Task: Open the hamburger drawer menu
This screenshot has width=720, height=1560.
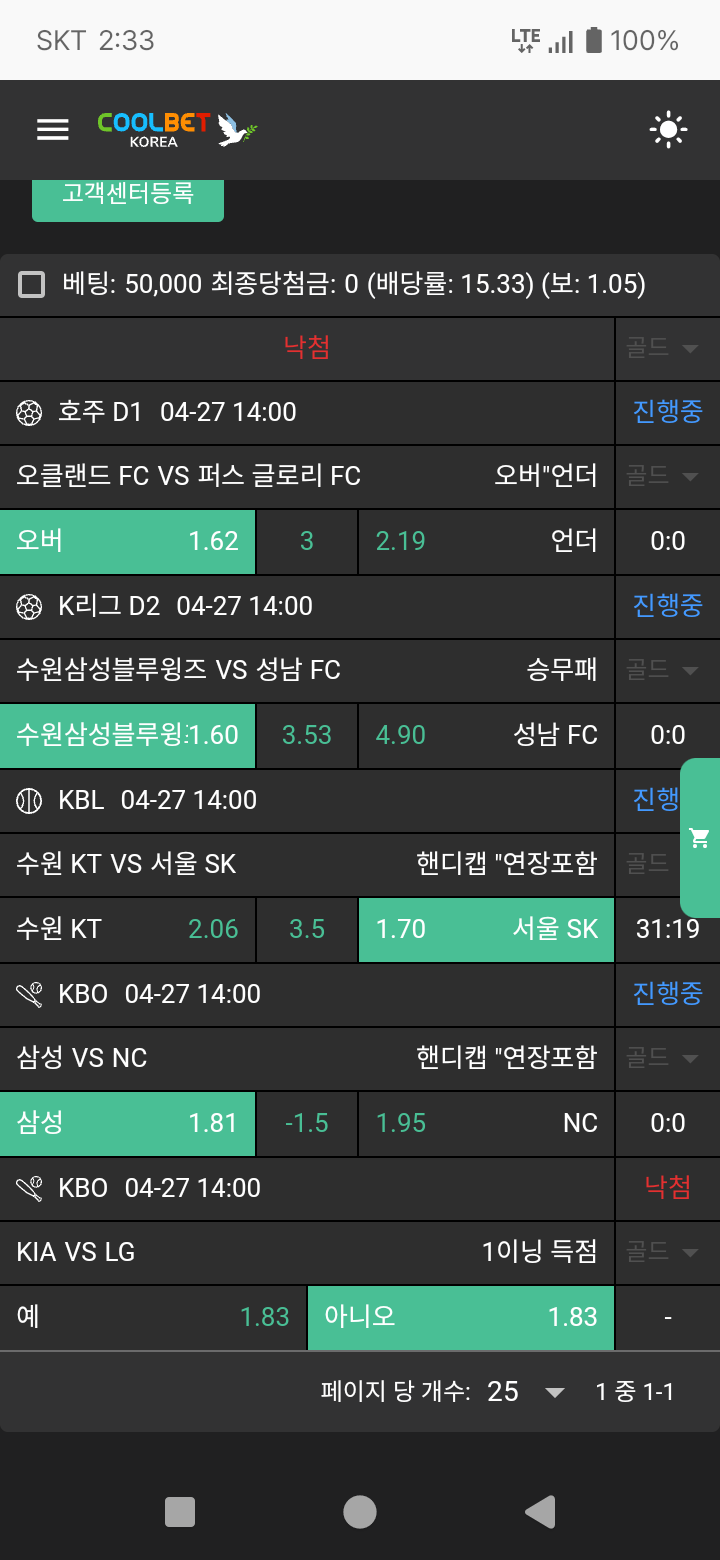Action: [52, 130]
